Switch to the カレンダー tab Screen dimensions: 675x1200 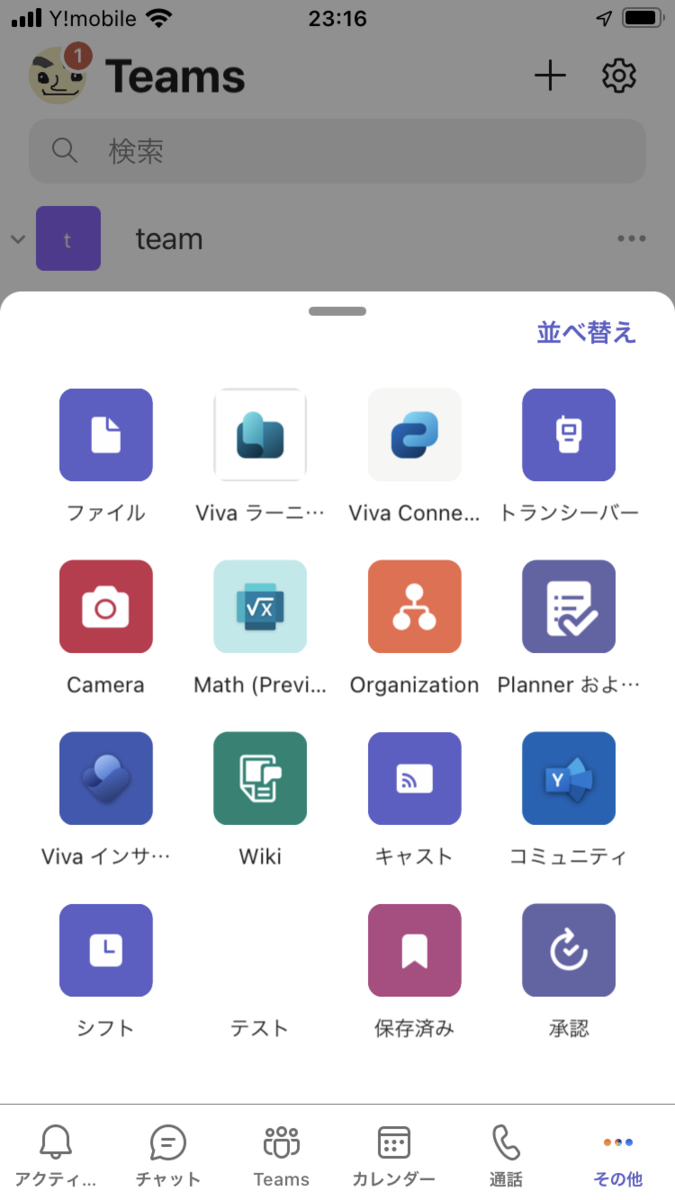[394, 1155]
